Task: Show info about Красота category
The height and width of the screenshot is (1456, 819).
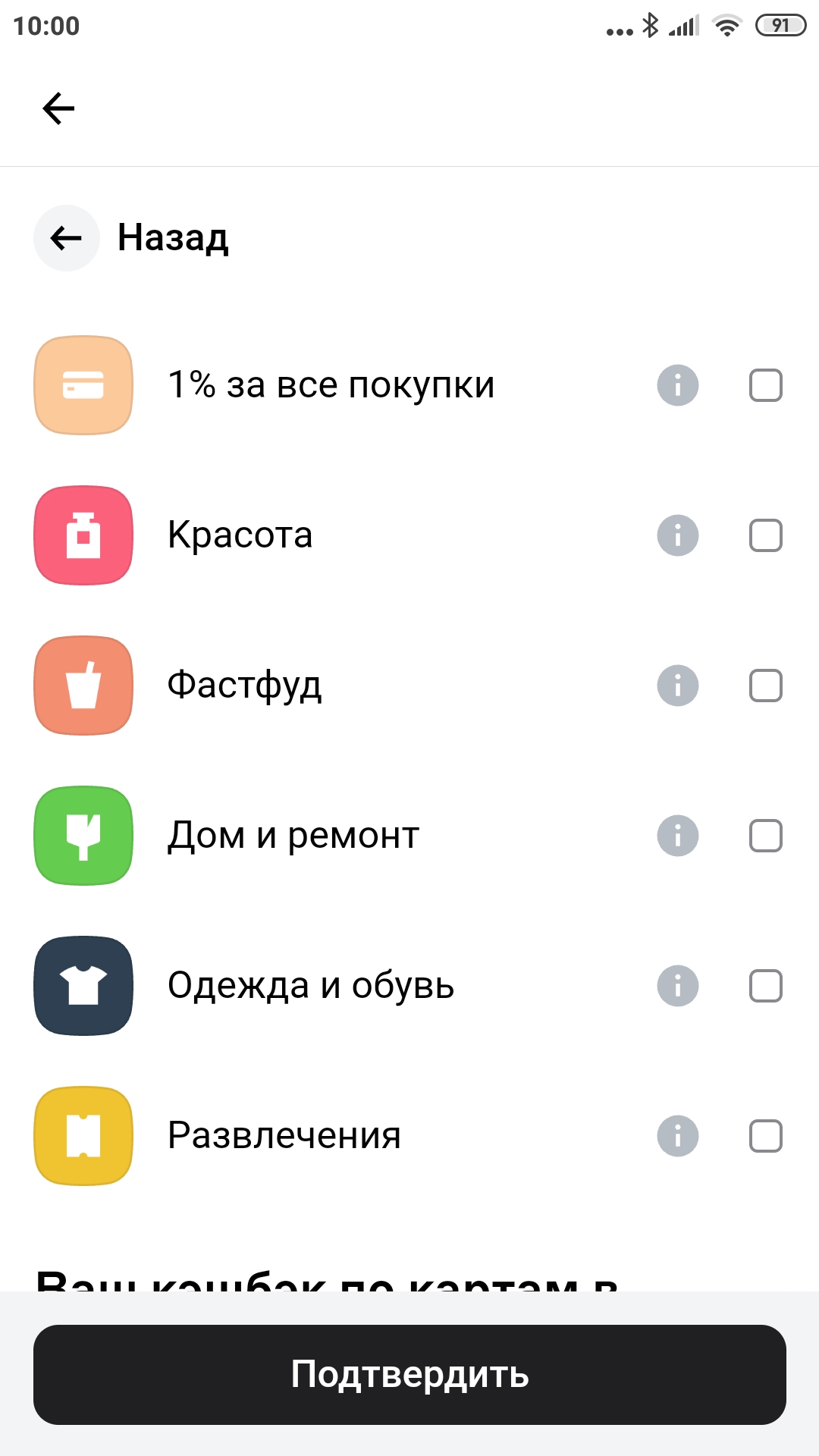Action: coord(678,535)
